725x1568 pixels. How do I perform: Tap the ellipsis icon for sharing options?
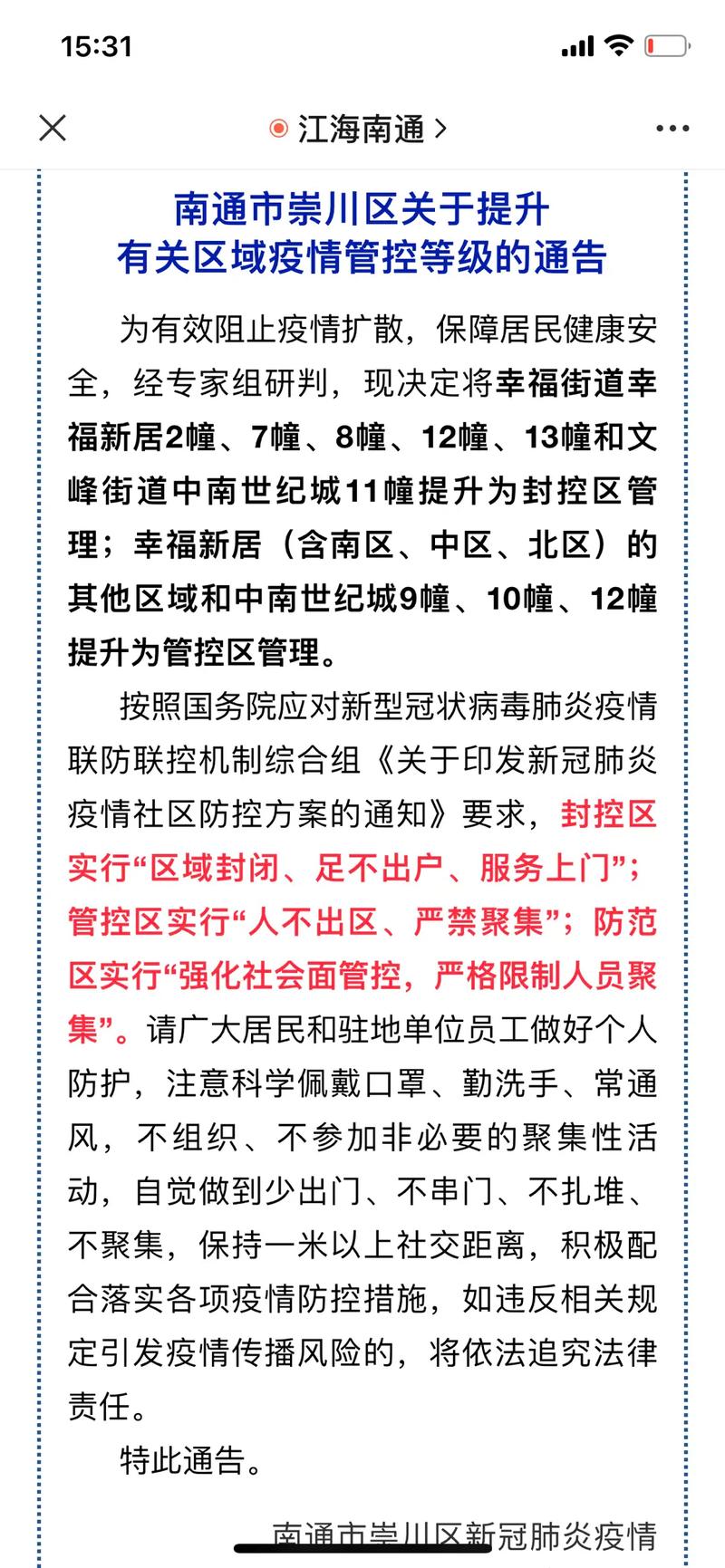coord(672,128)
